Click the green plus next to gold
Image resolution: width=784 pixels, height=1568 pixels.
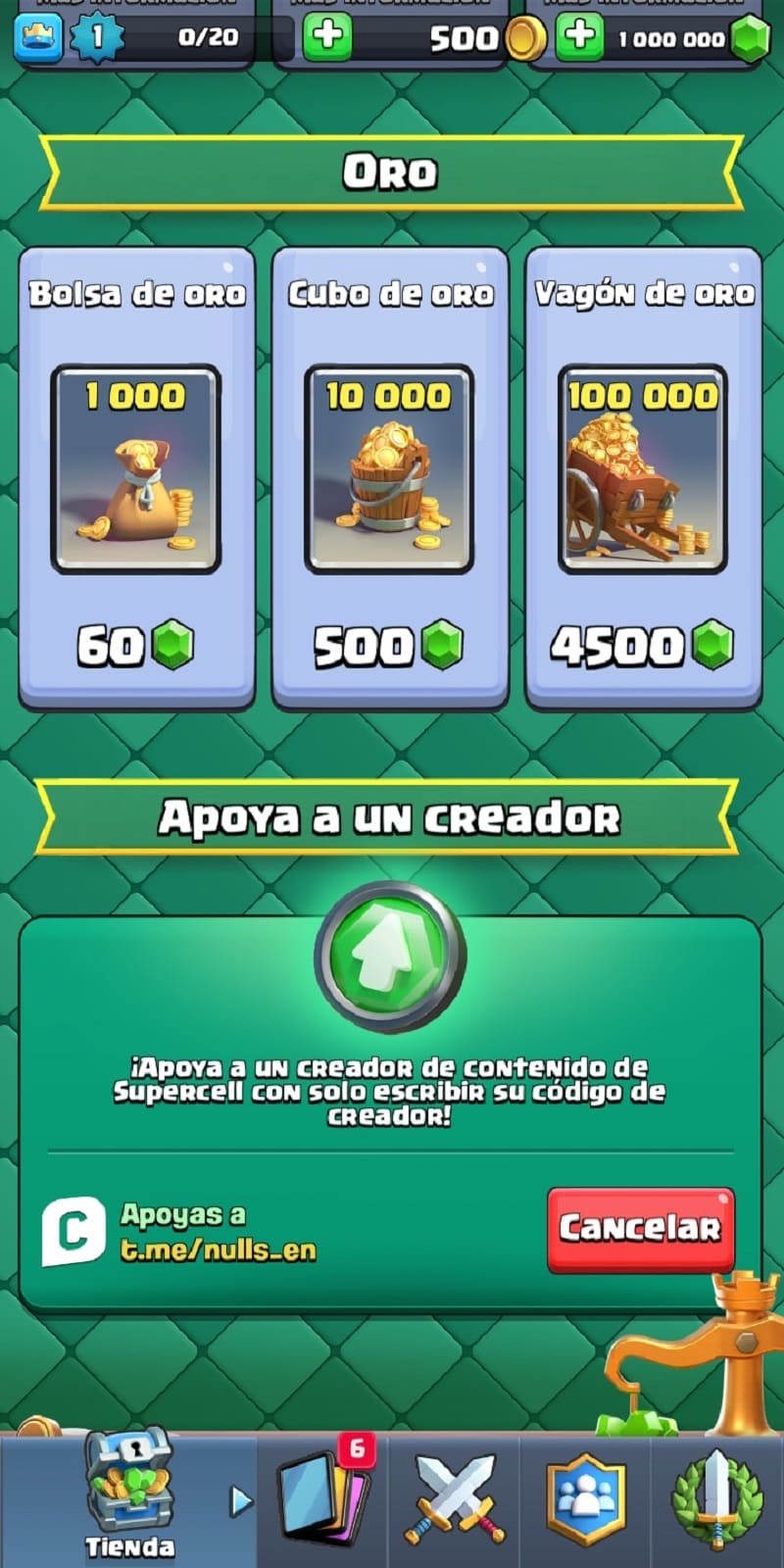(x=329, y=37)
